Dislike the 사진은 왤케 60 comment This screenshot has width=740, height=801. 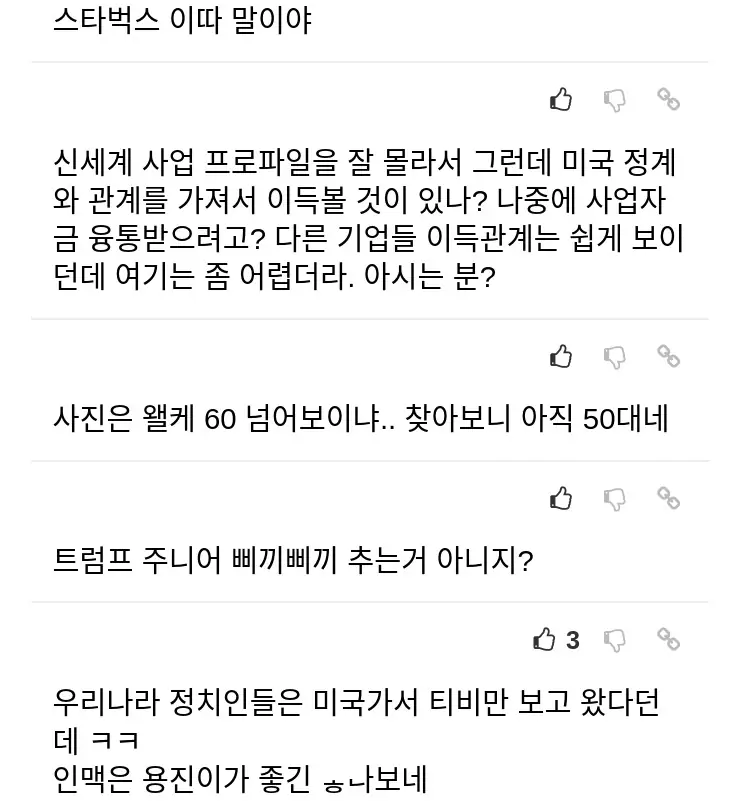click(x=615, y=356)
